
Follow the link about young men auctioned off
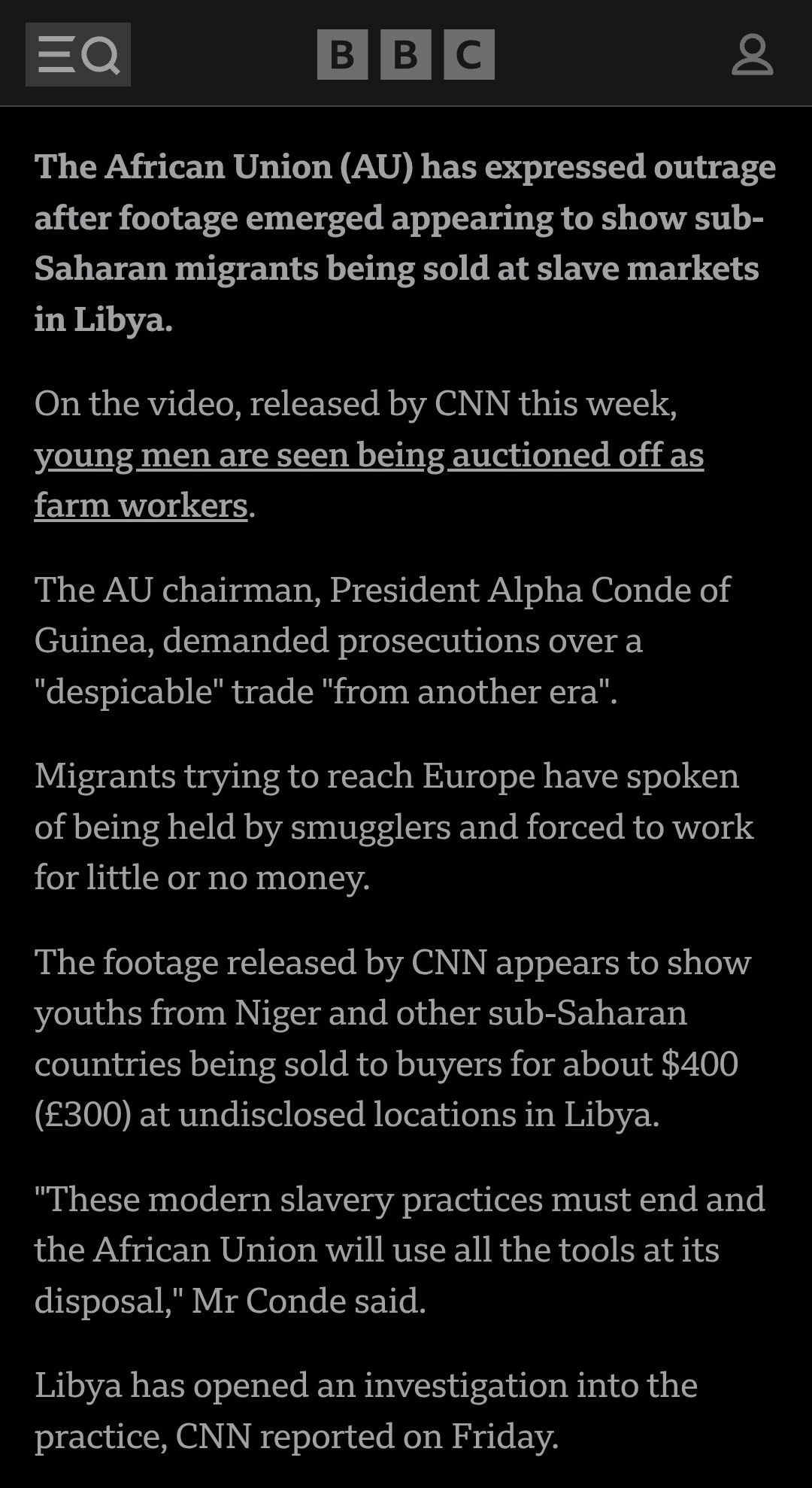coord(368,456)
